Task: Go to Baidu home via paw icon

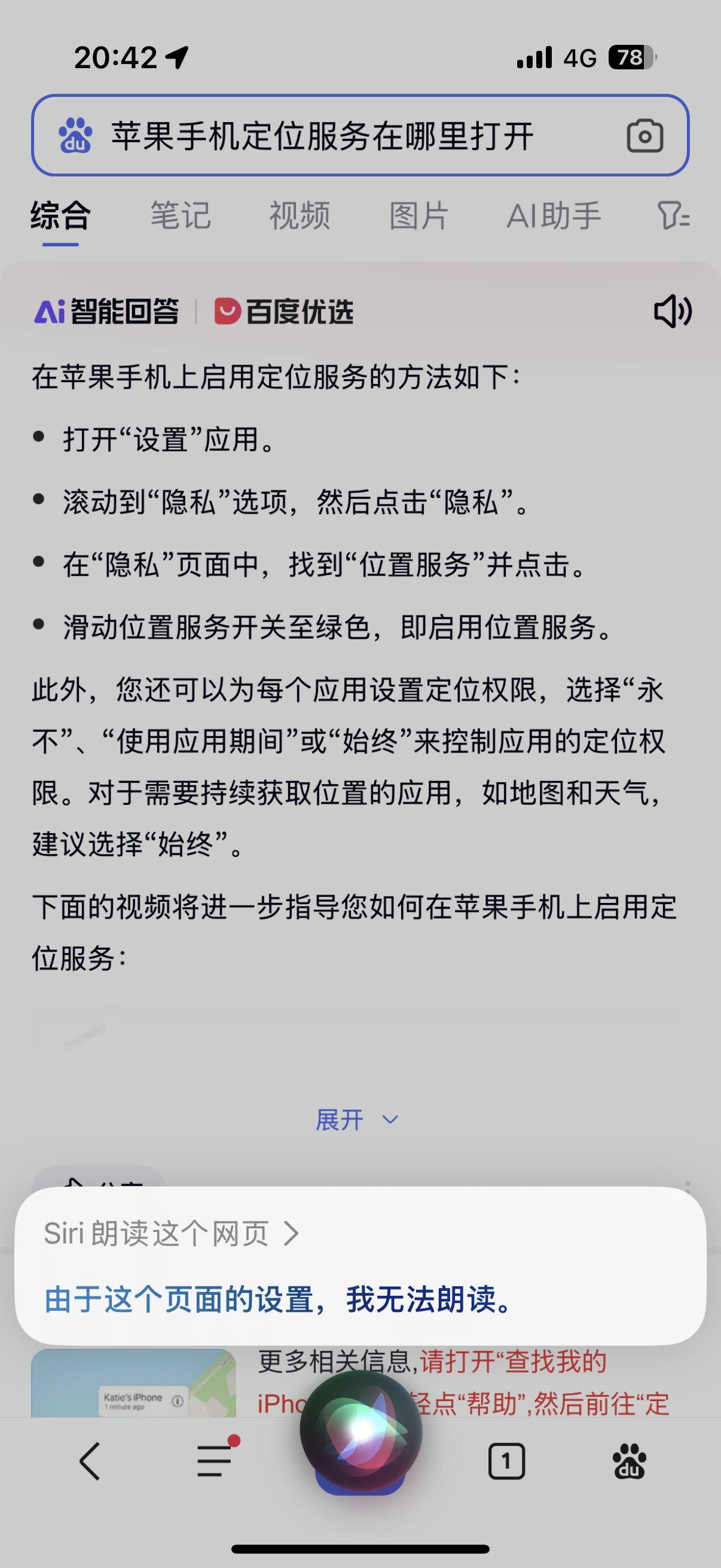Action: (x=629, y=1461)
